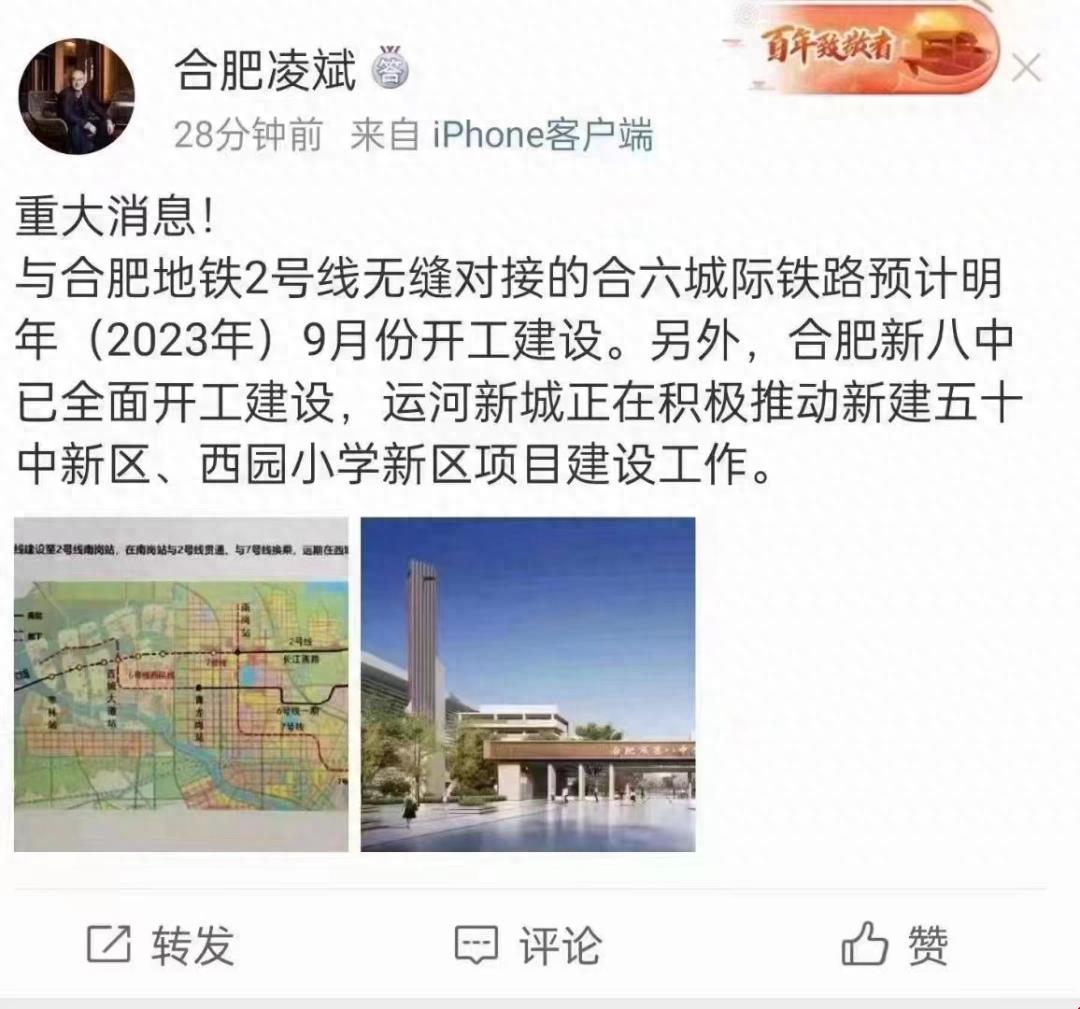Open 合肥凌斌's profile avatar

click(x=76, y=96)
